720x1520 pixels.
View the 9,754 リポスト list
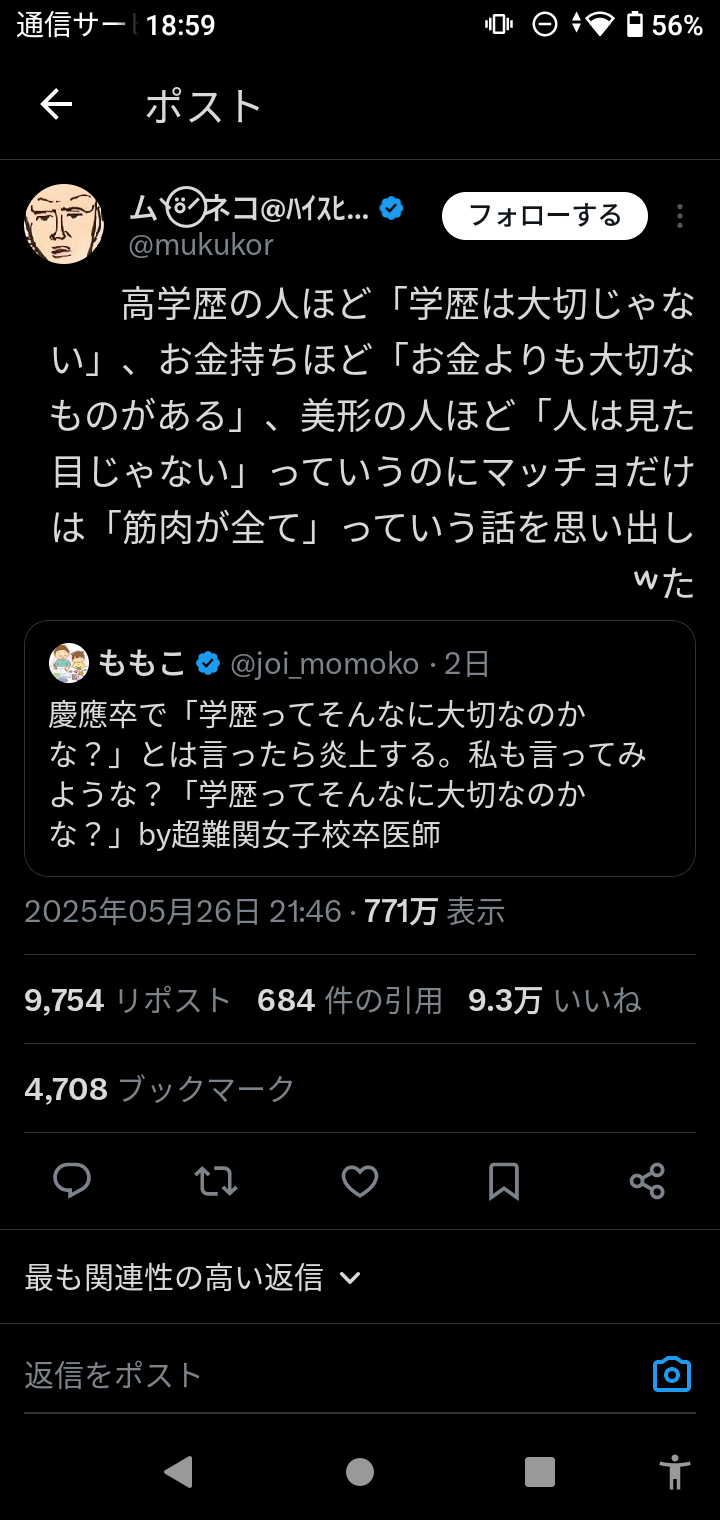[x=128, y=1000]
